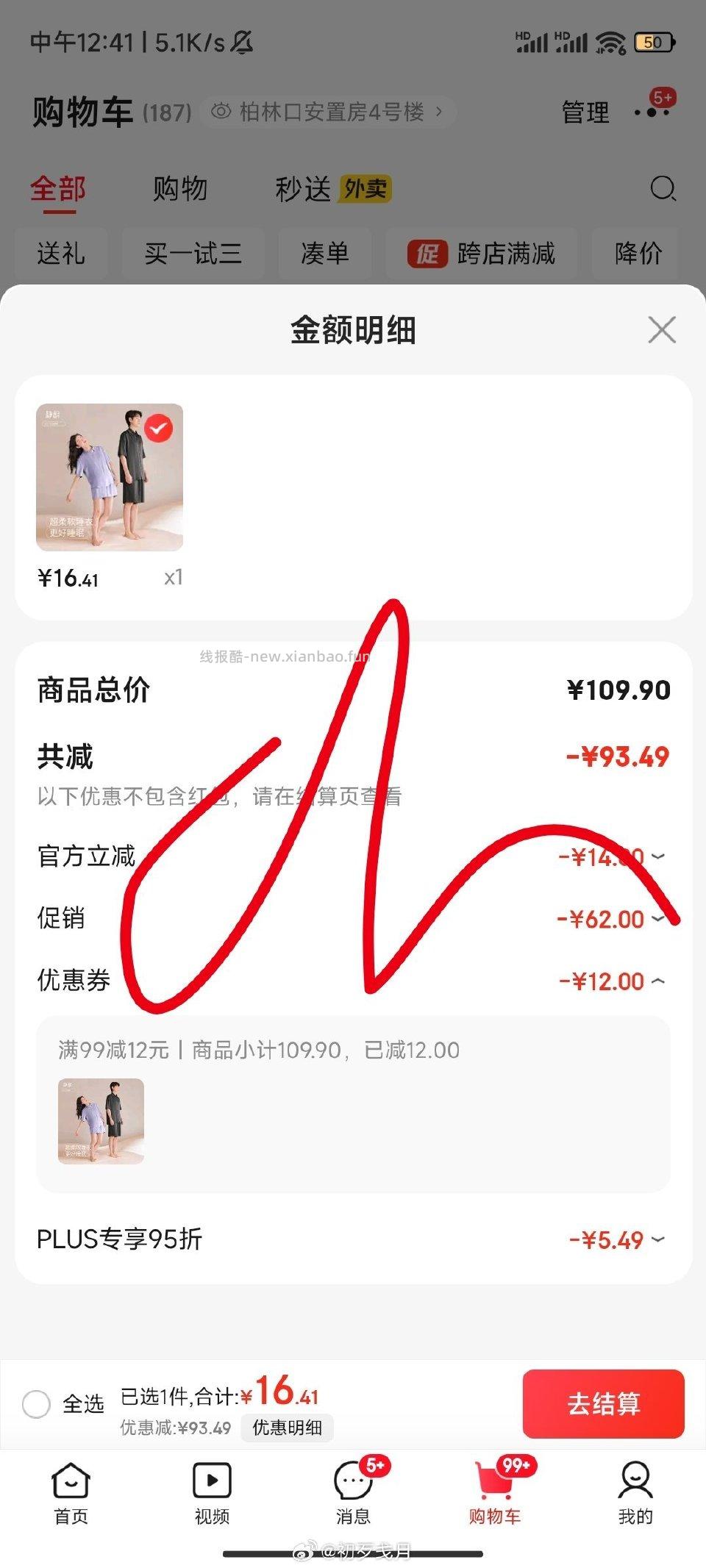This screenshot has width=706, height=1568.
Task: Click the 促 promo icon on 跨店满减 chip
Action: 429,254
